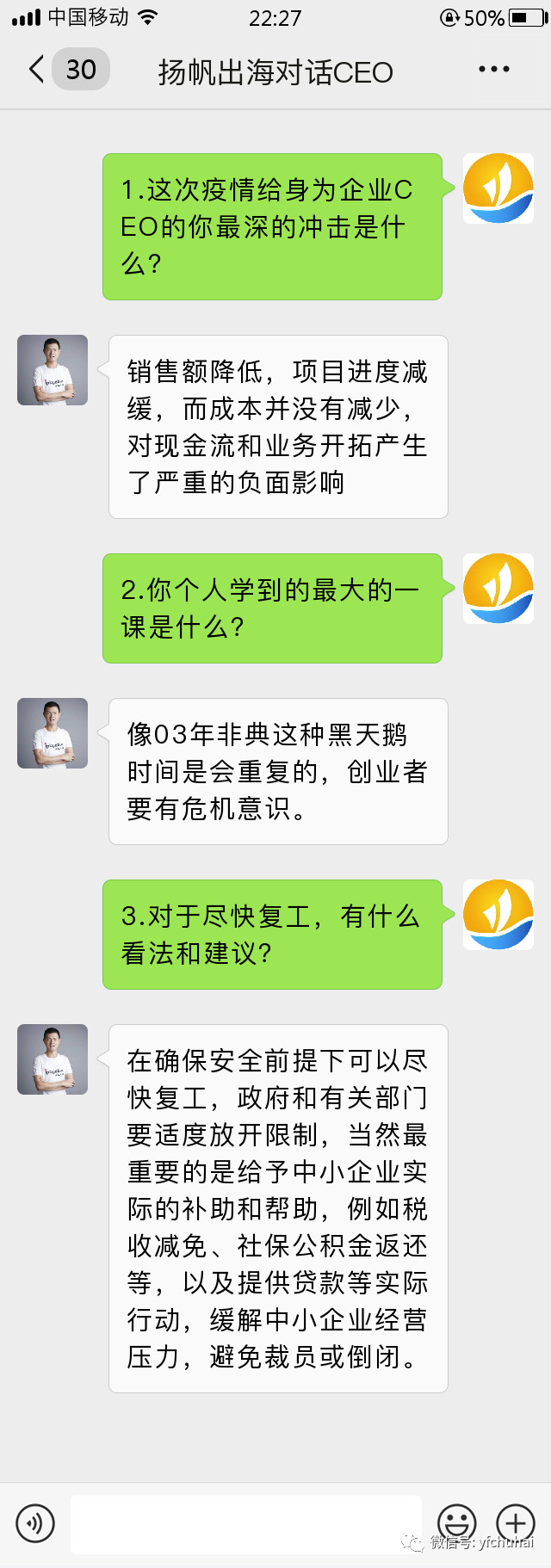Open the emoji picker
This screenshot has height=1568, width=551.
coord(457,1522)
